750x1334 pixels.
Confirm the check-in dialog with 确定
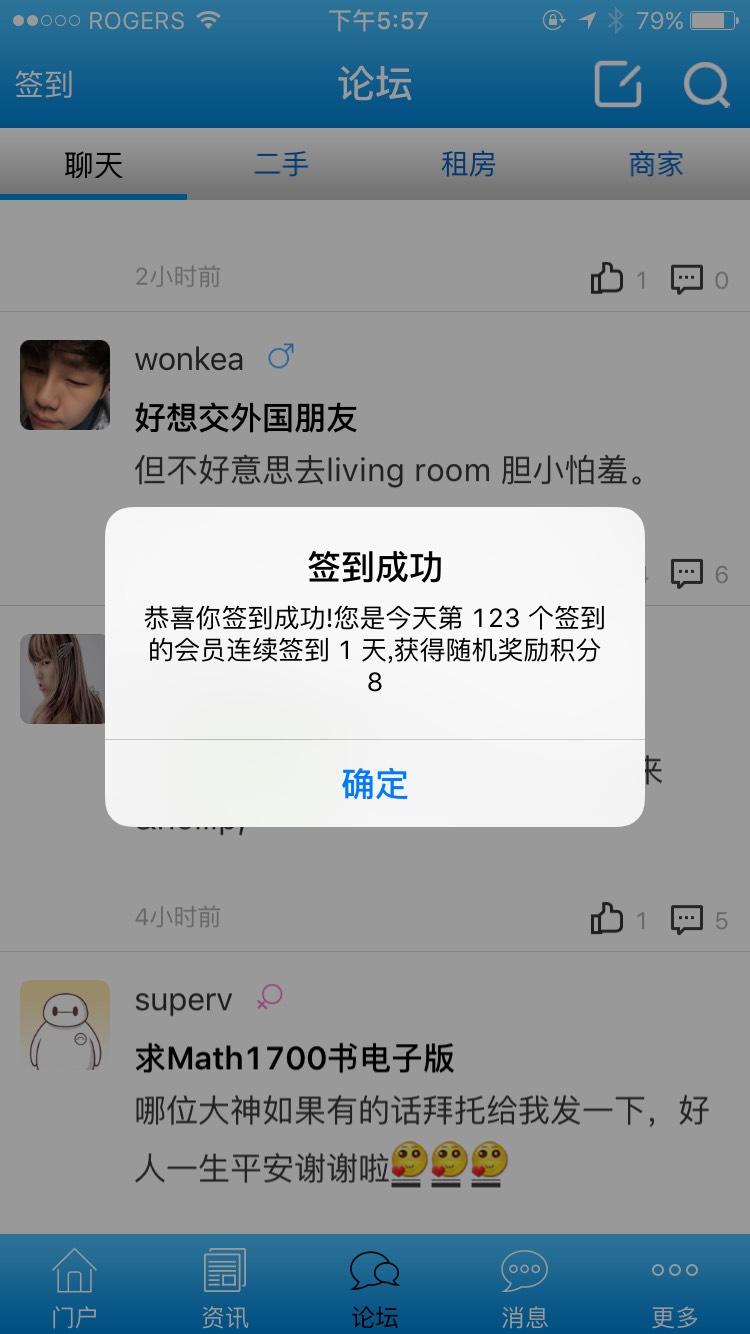375,784
